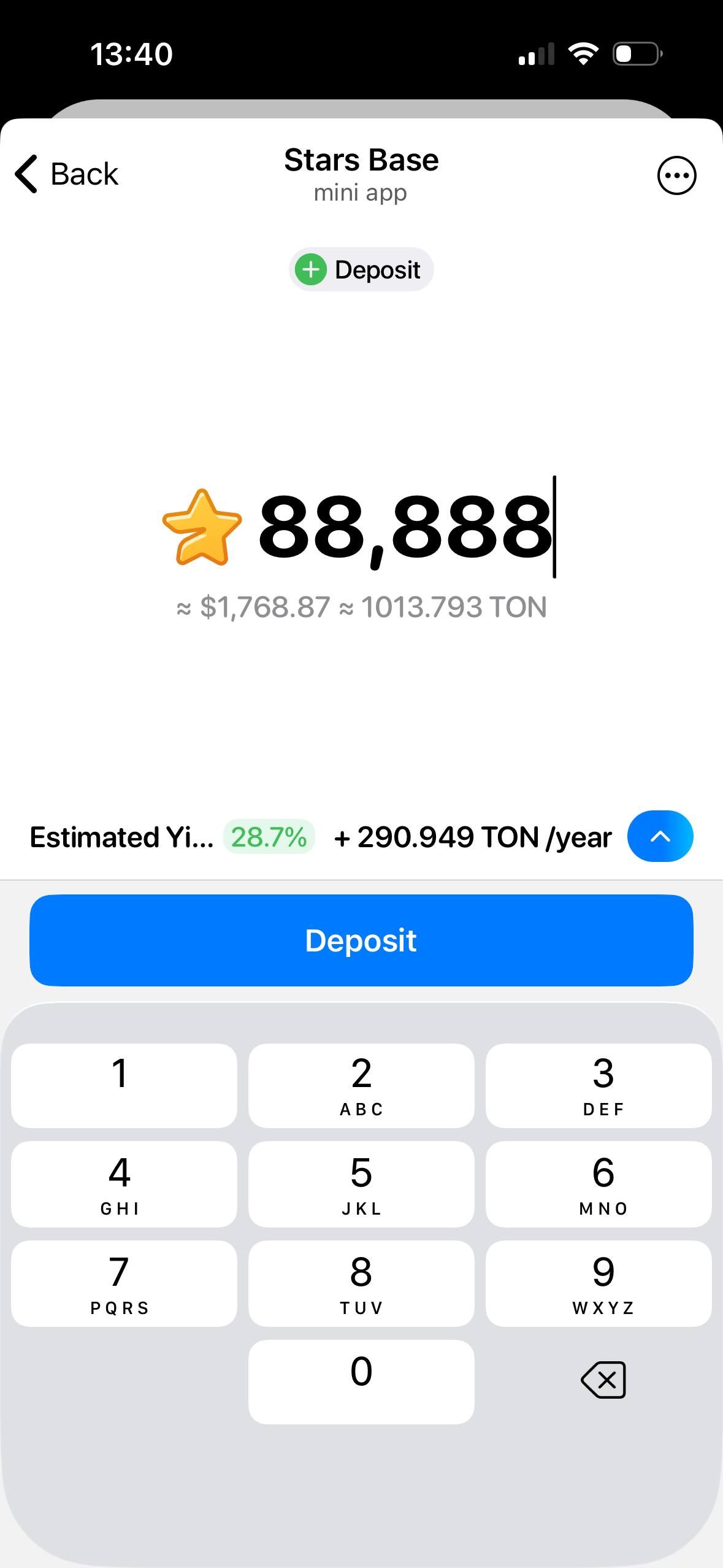The width and height of the screenshot is (723, 1568).
Task: Tap keypad number 8
Action: (x=361, y=1283)
